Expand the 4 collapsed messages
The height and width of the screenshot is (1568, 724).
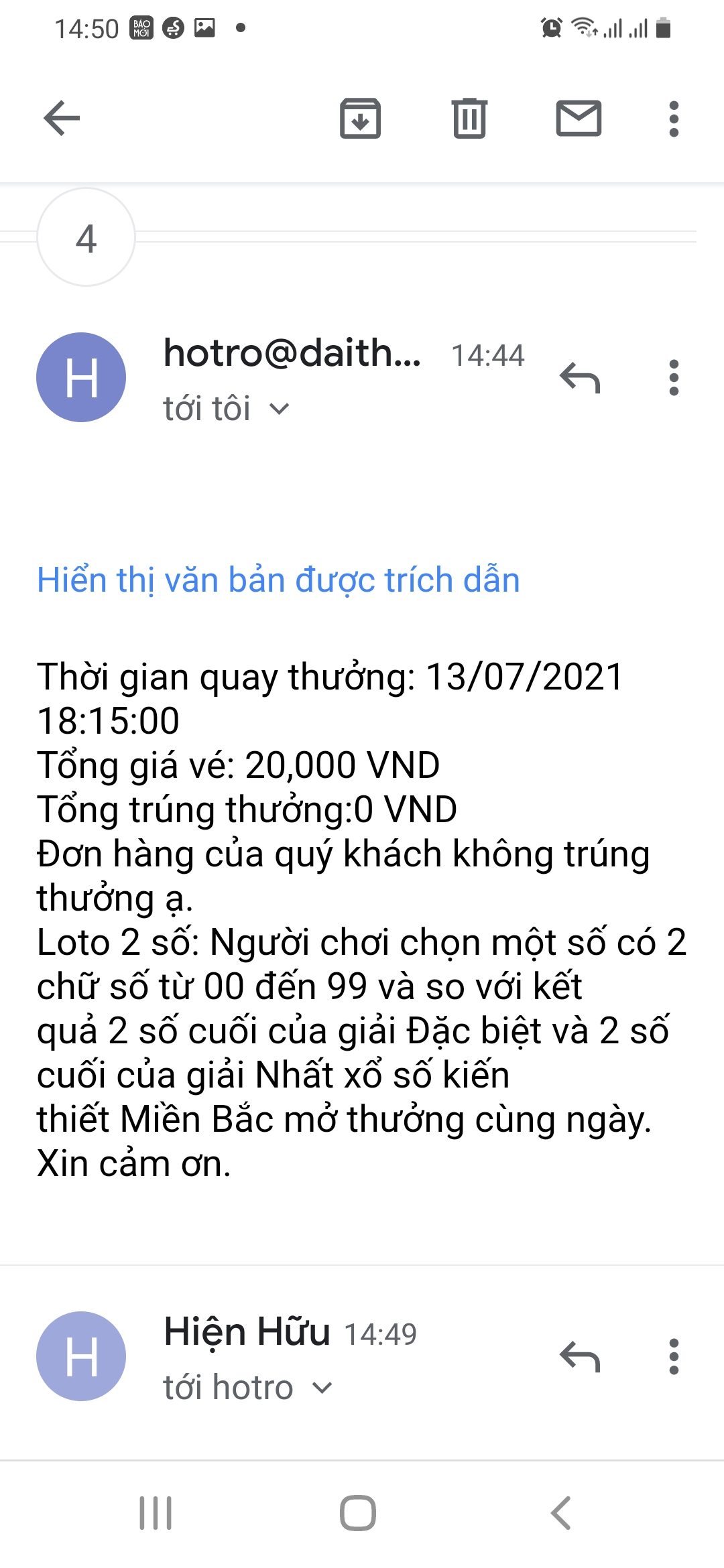click(86, 237)
